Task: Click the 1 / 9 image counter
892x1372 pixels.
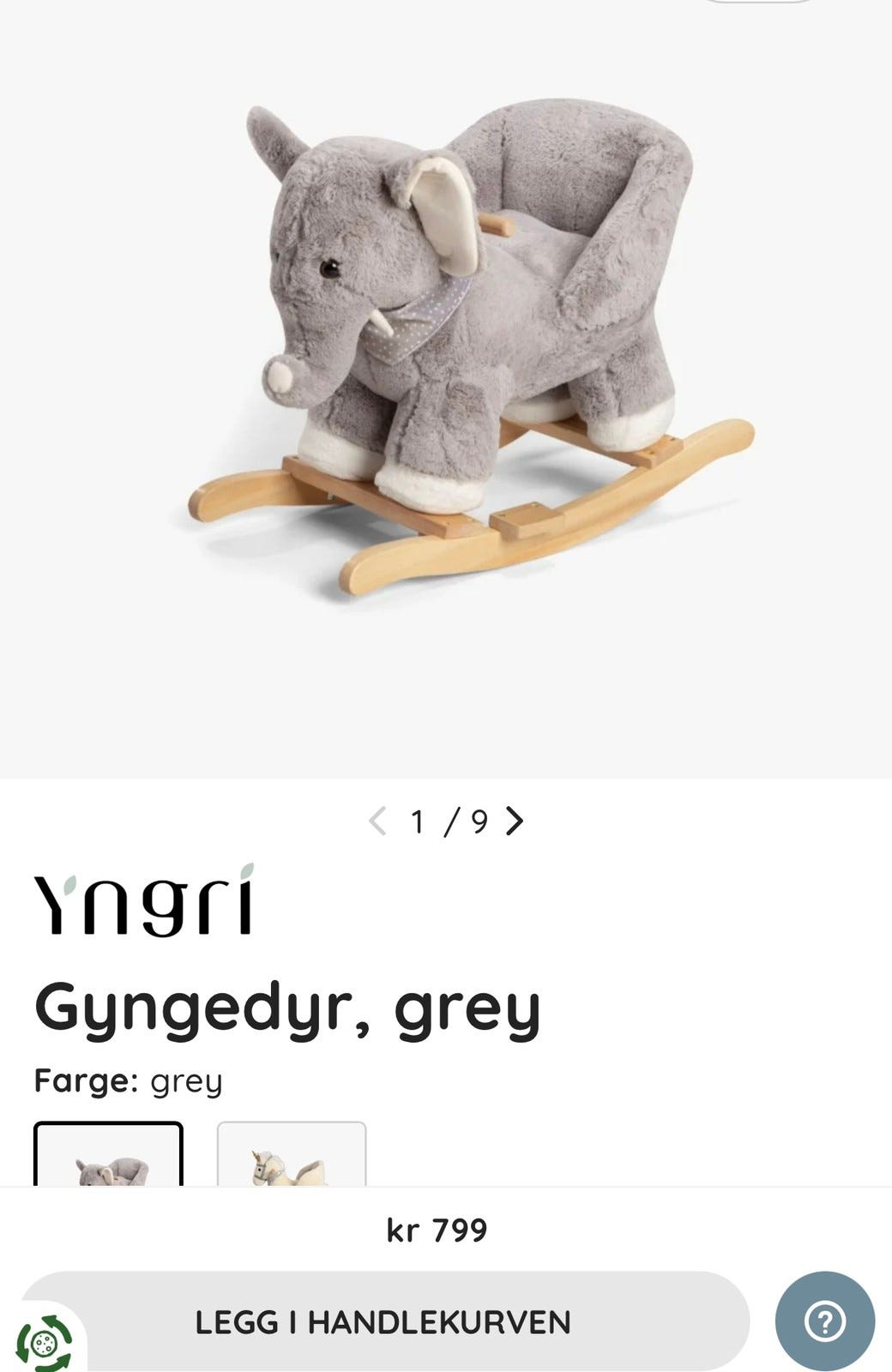Action: pos(448,821)
